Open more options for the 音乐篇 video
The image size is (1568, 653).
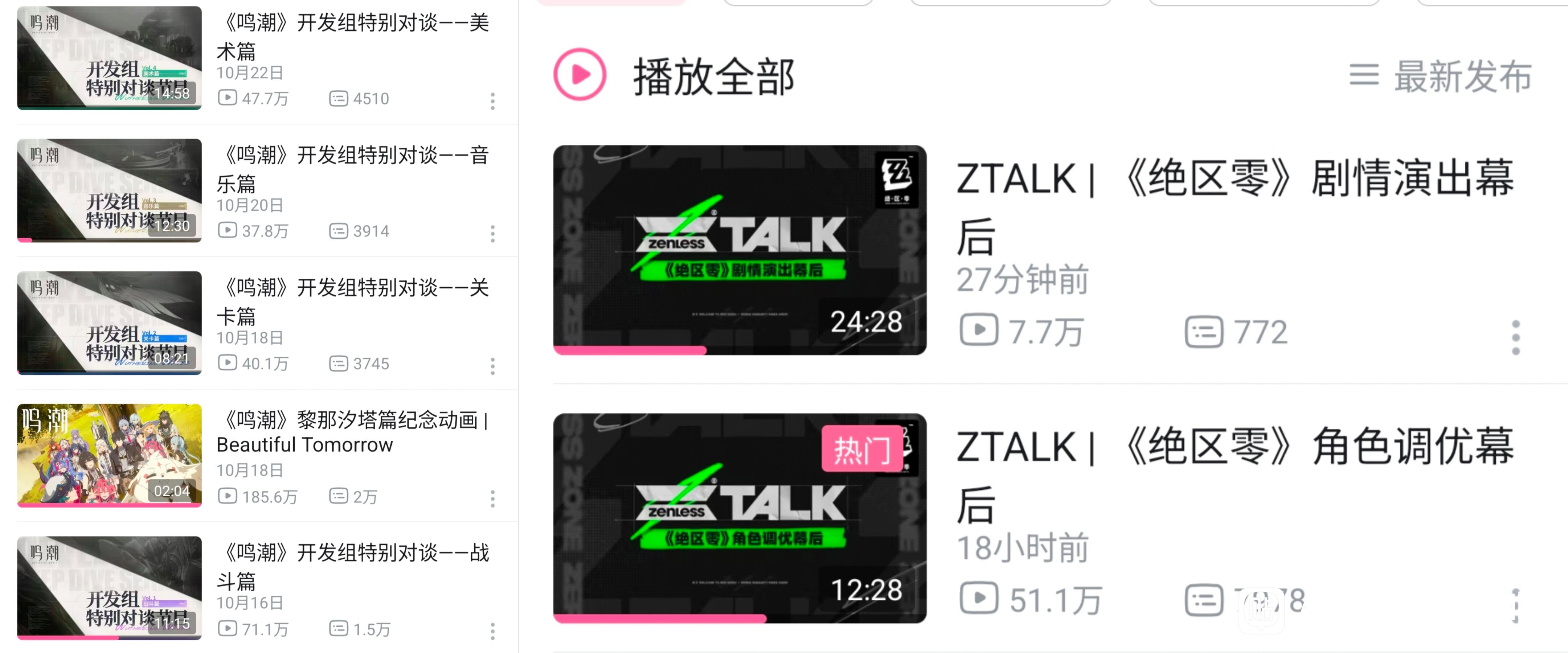click(492, 234)
